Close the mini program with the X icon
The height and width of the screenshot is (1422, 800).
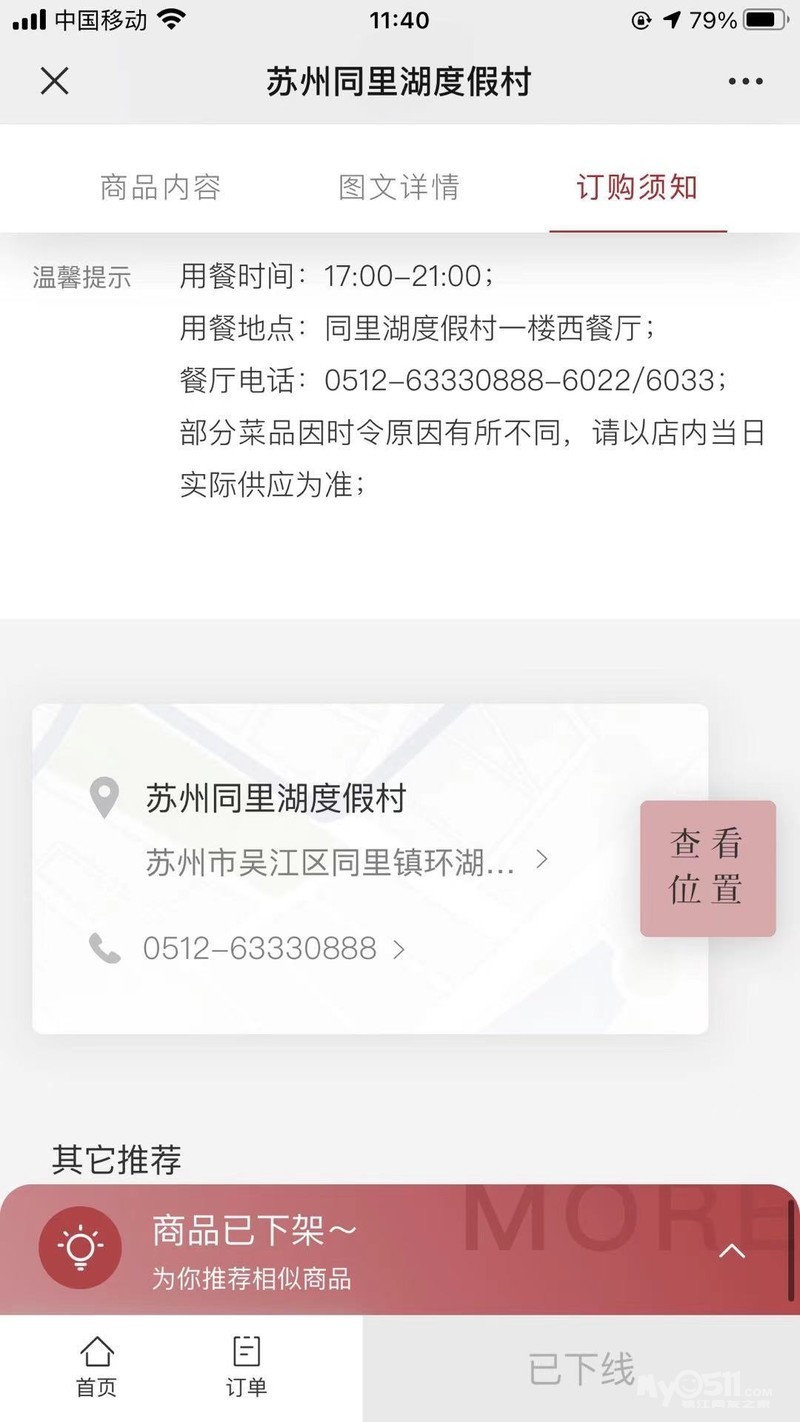pyautogui.click(x=54, y=81)
